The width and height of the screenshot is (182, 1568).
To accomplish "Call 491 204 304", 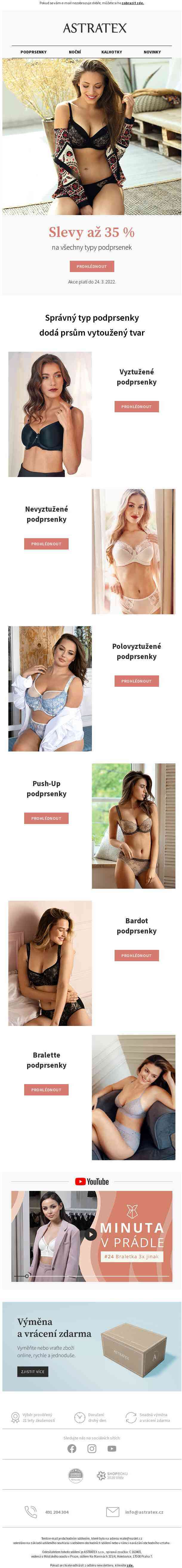I will [x=57, y=1511].
